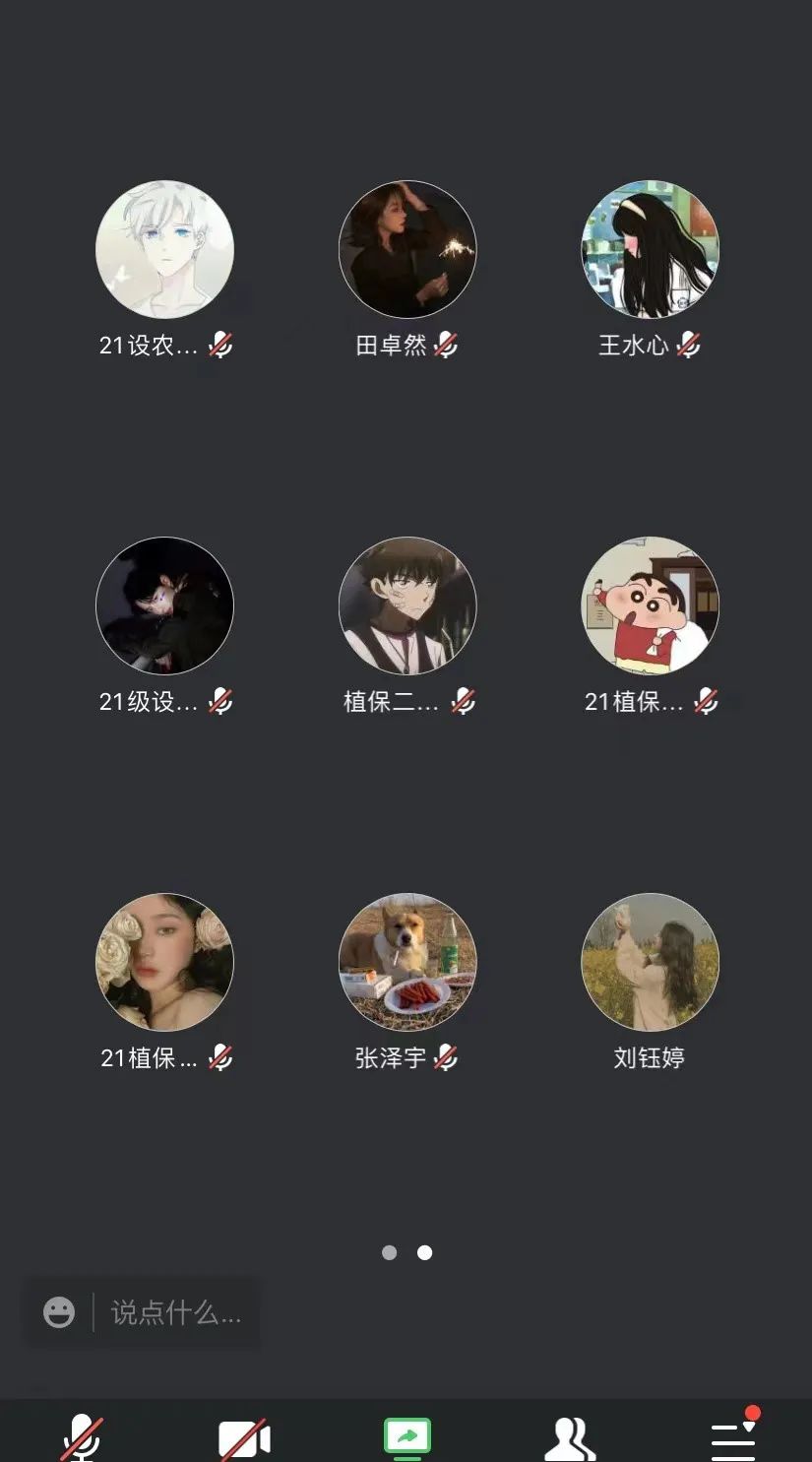The image size is (812, 1462).
Task: Select participant 张泽宇
Action: point(406,963)
